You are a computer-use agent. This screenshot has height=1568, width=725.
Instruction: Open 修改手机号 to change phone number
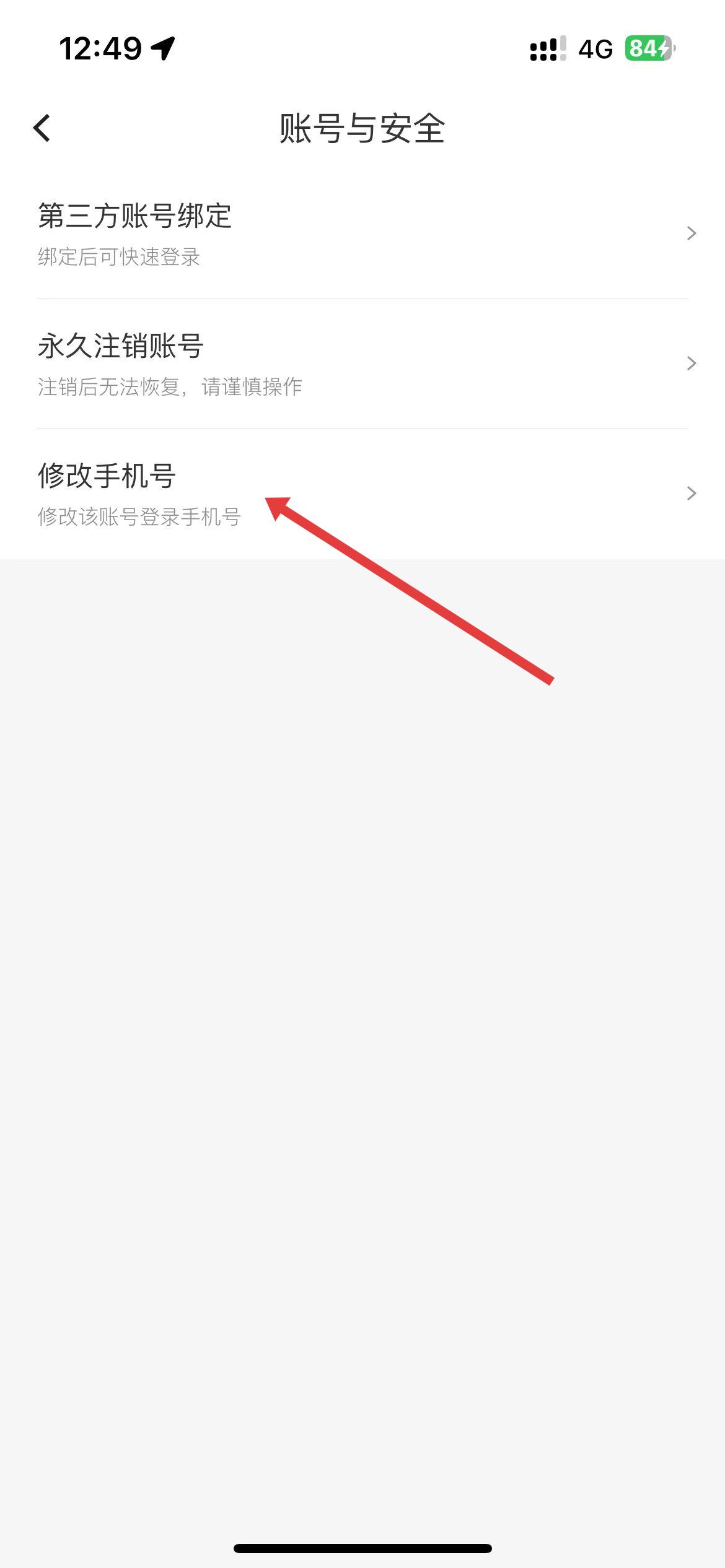pyautogui.click(x=362, y=494)
